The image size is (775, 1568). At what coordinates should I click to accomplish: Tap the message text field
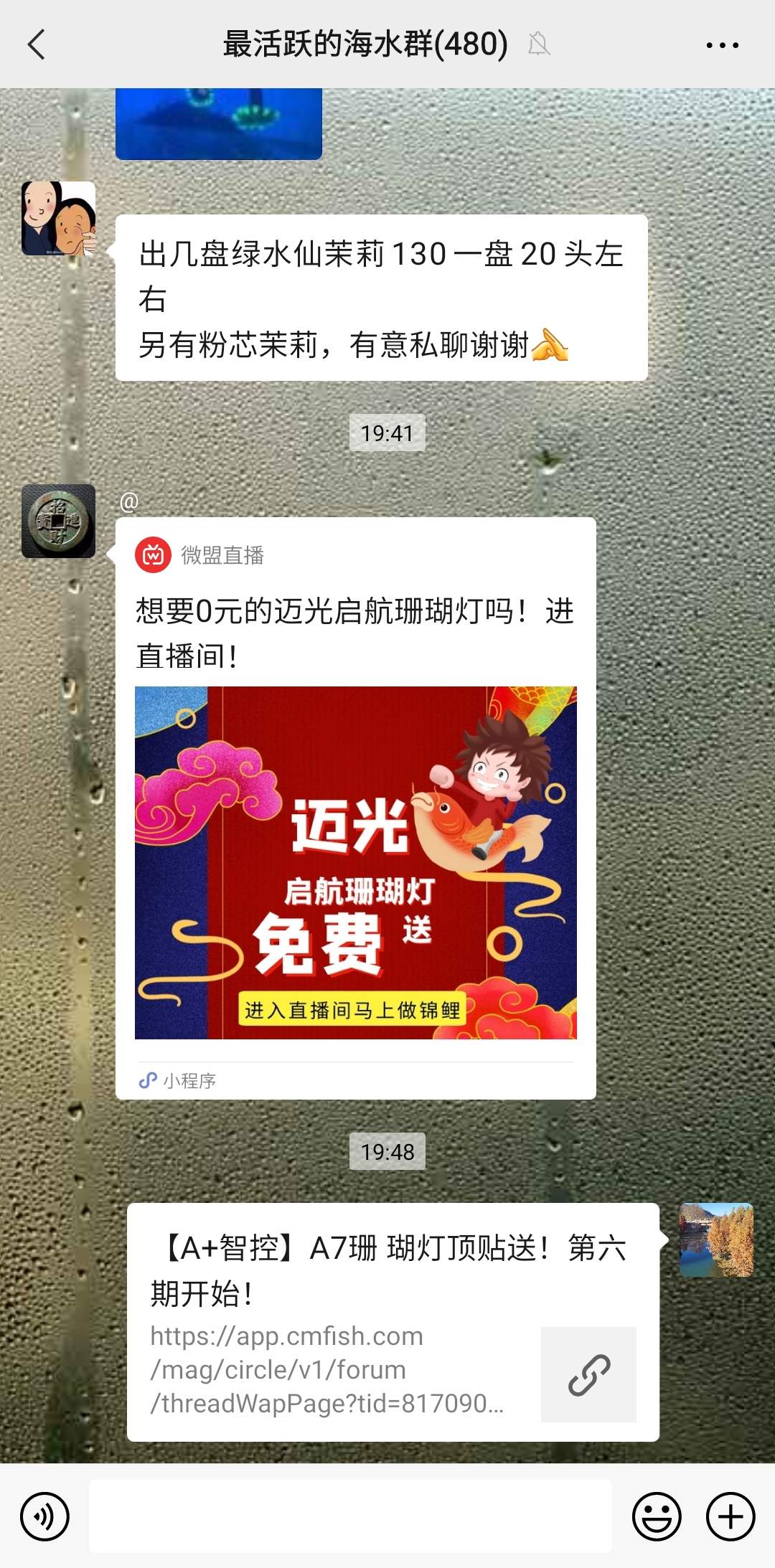(350, 1516)
